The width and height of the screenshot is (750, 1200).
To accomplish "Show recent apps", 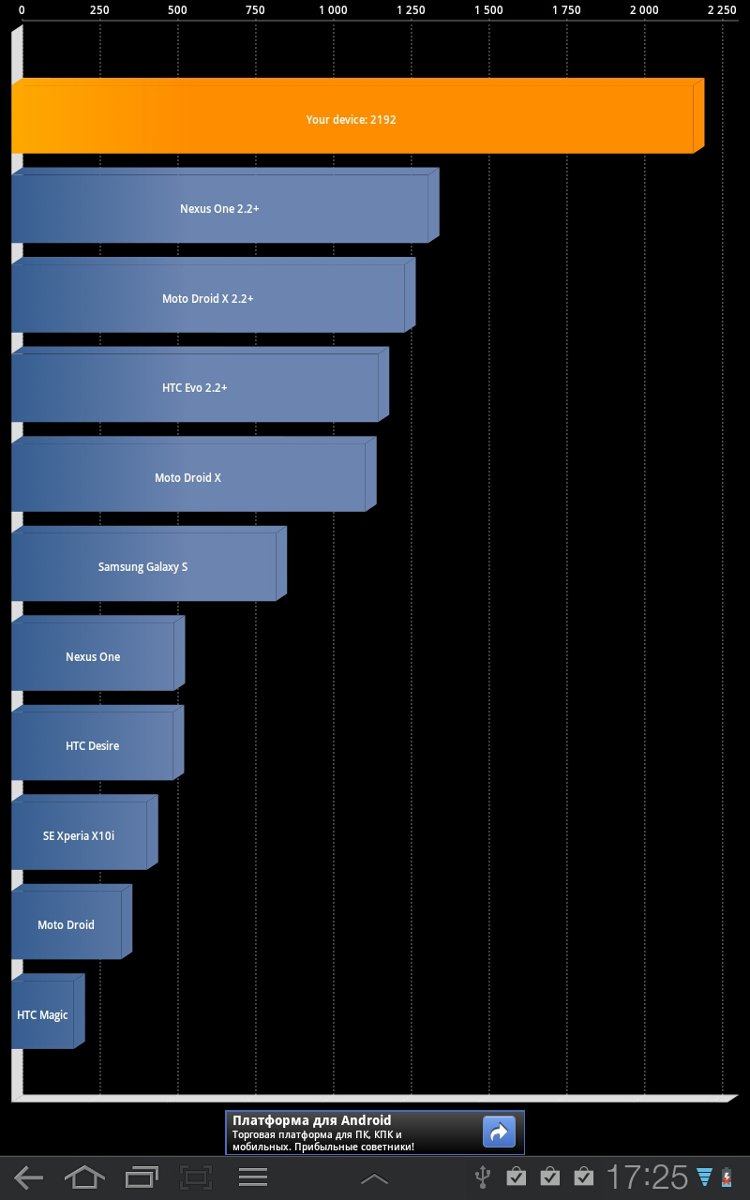I will tap(141, 1177).
